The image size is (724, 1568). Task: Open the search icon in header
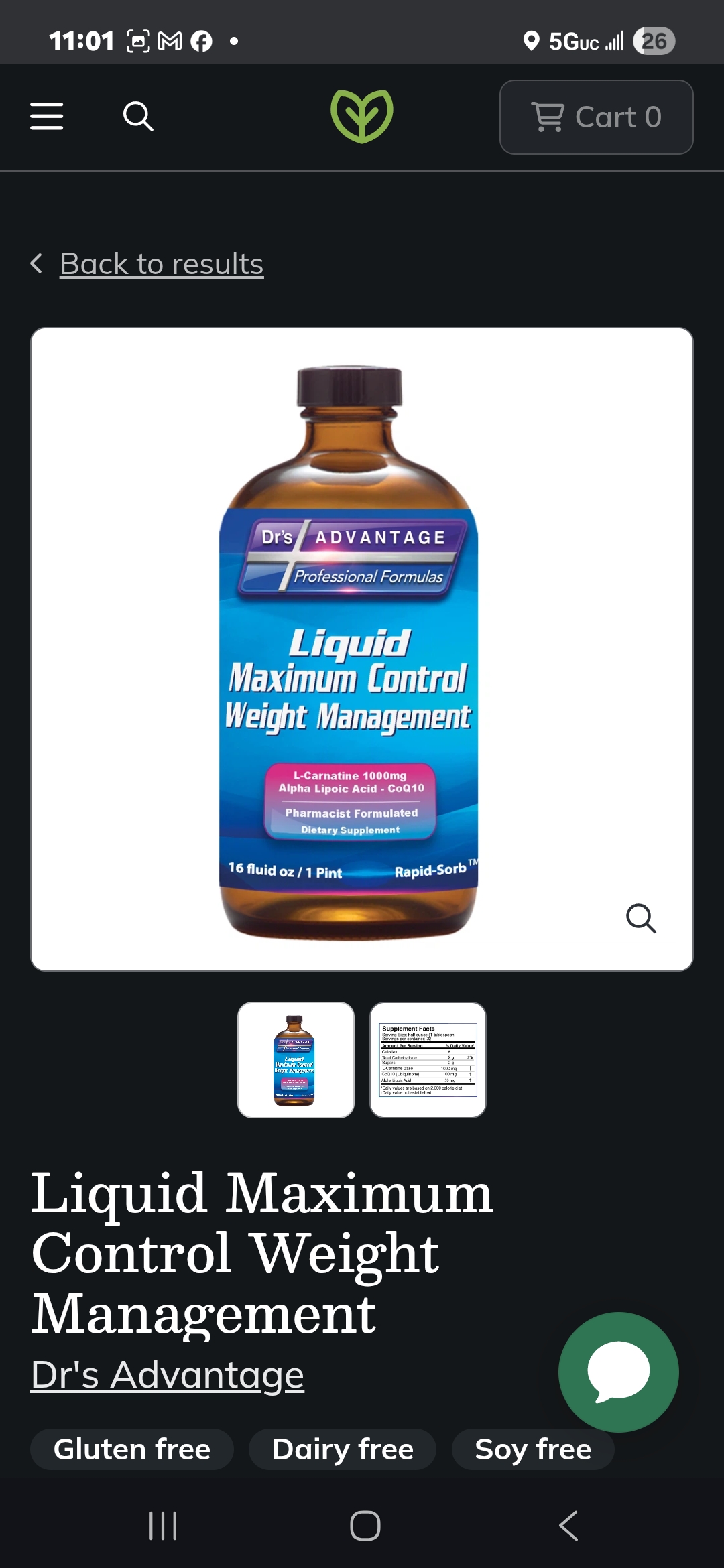(x=138, y=117)
